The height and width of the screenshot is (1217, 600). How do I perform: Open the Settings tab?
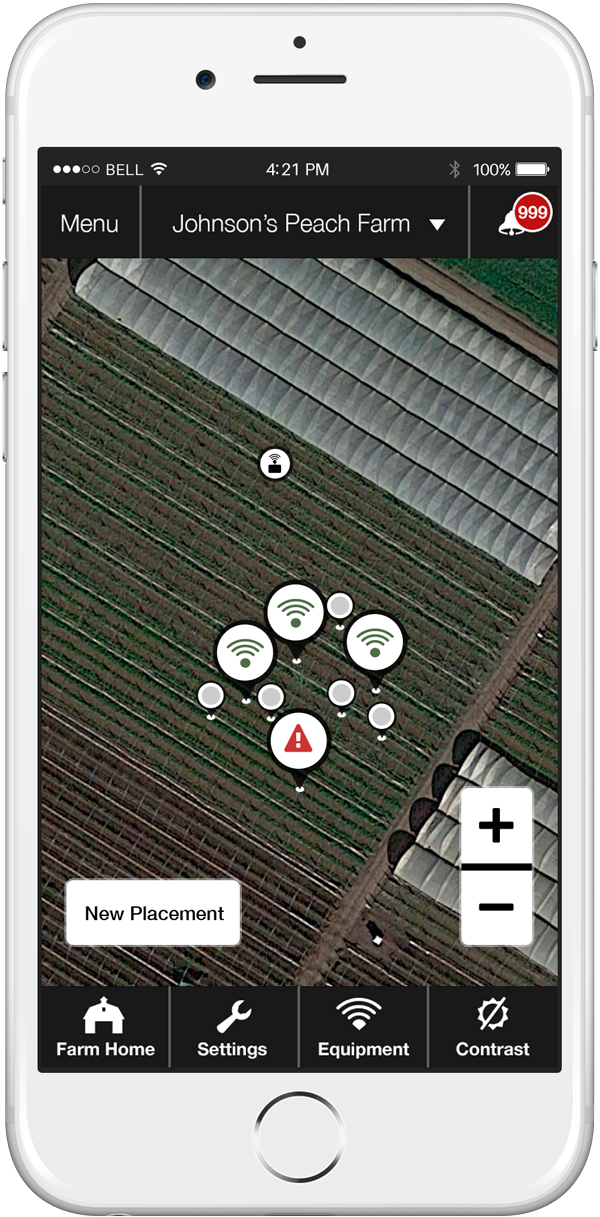pos(232,1029)
